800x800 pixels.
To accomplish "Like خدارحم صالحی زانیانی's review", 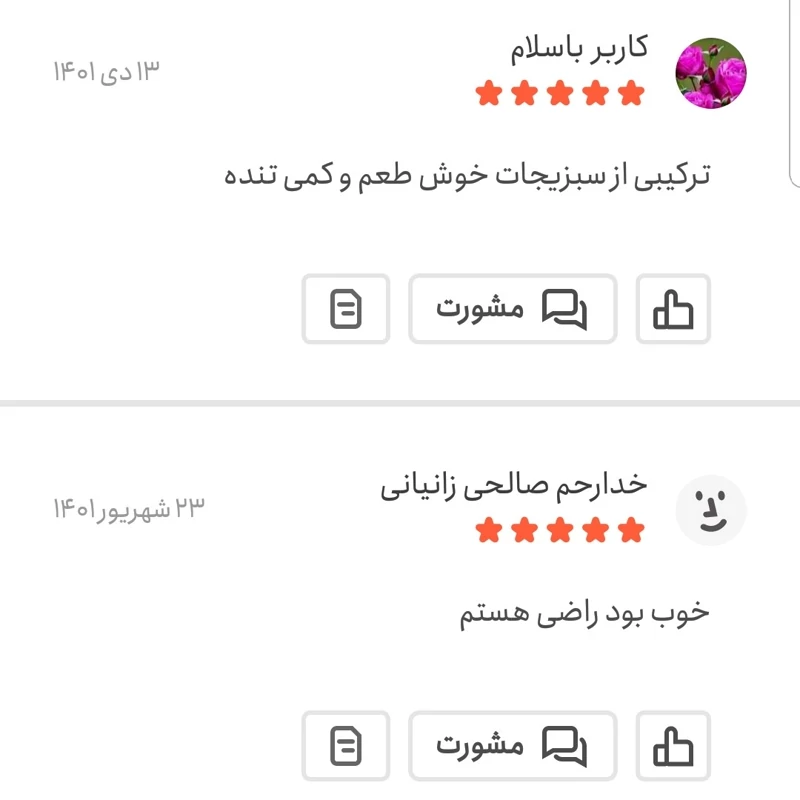I will click(673, 746).
